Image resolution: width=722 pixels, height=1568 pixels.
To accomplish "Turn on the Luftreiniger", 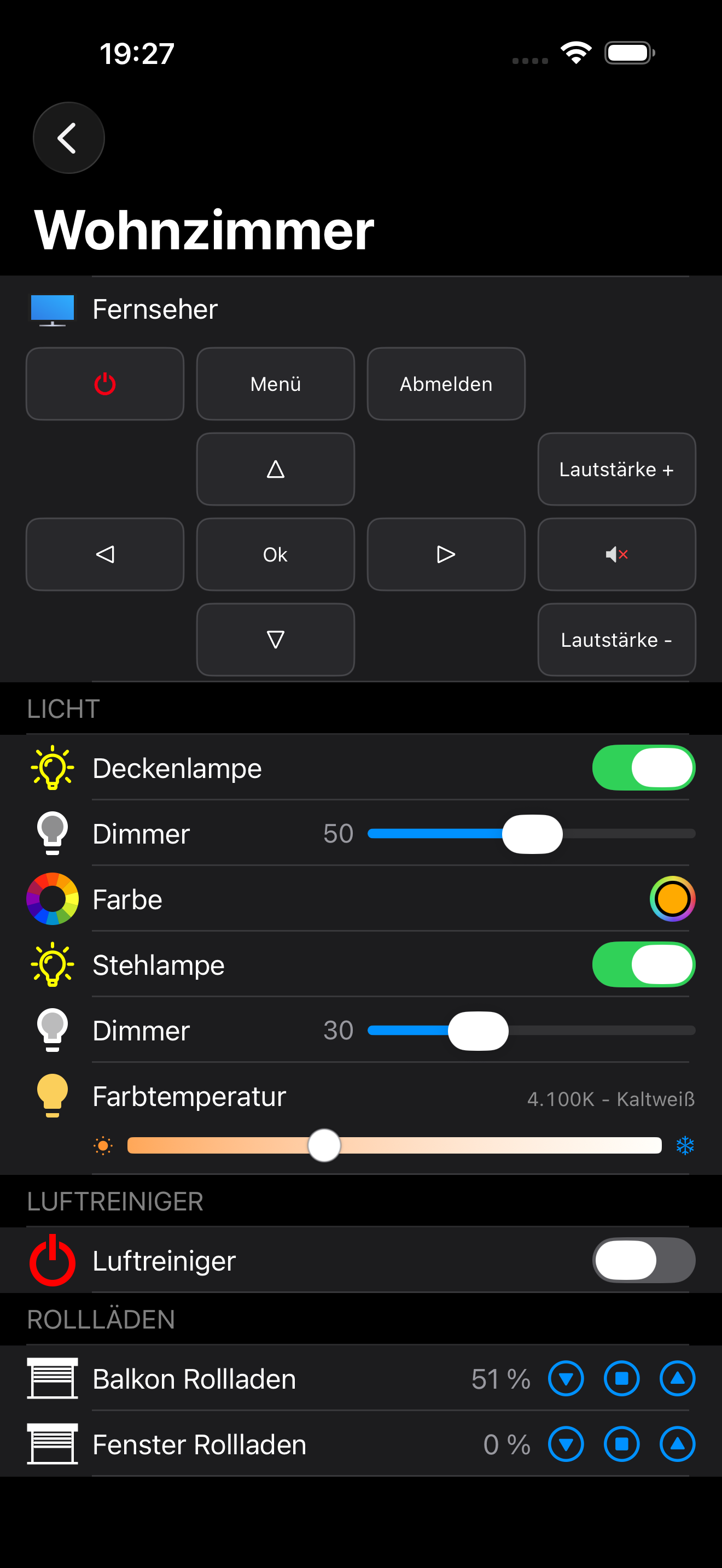I will (x=643, y=1260).
